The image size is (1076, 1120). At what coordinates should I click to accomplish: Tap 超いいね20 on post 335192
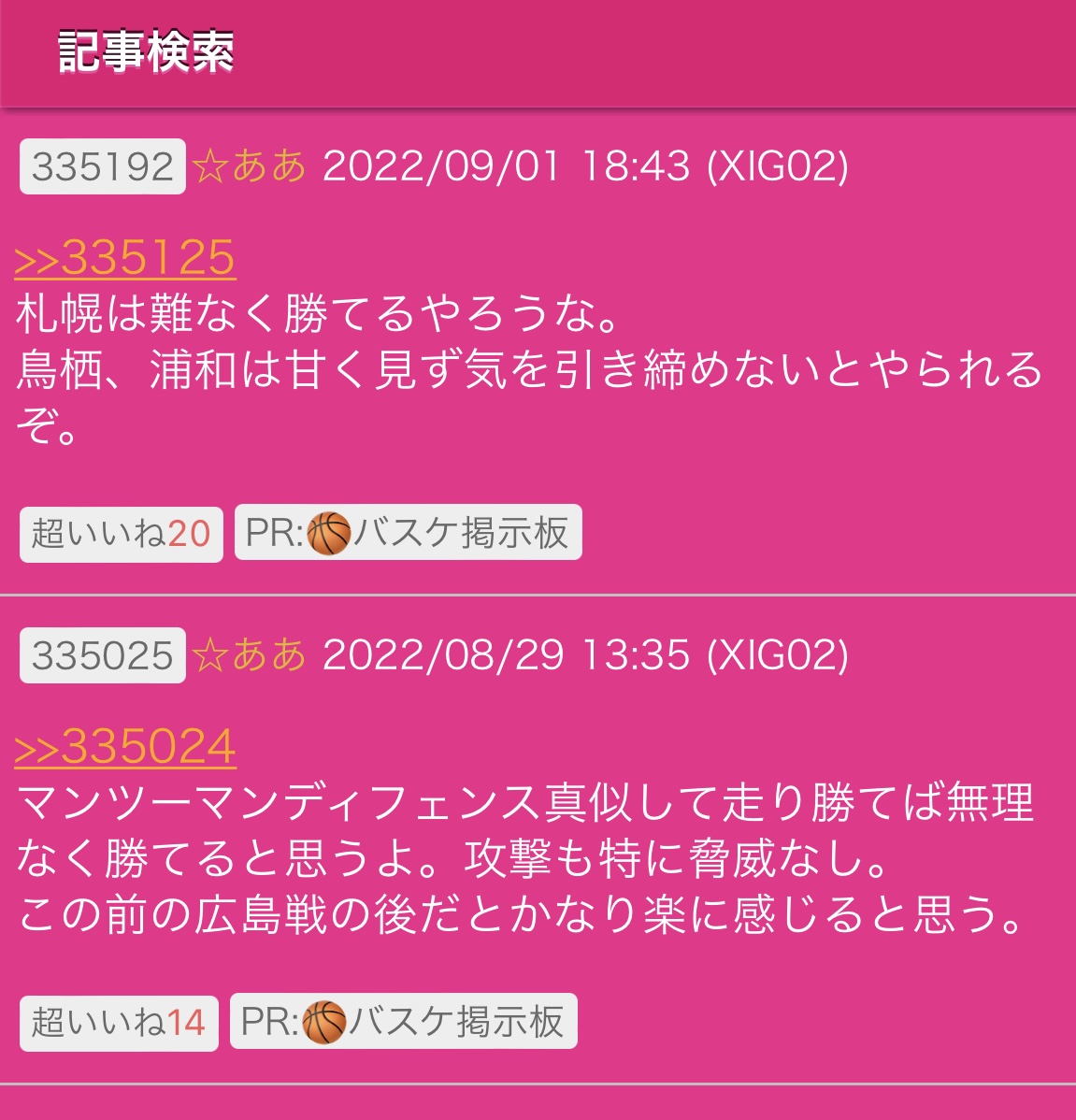tap(121, 534)
